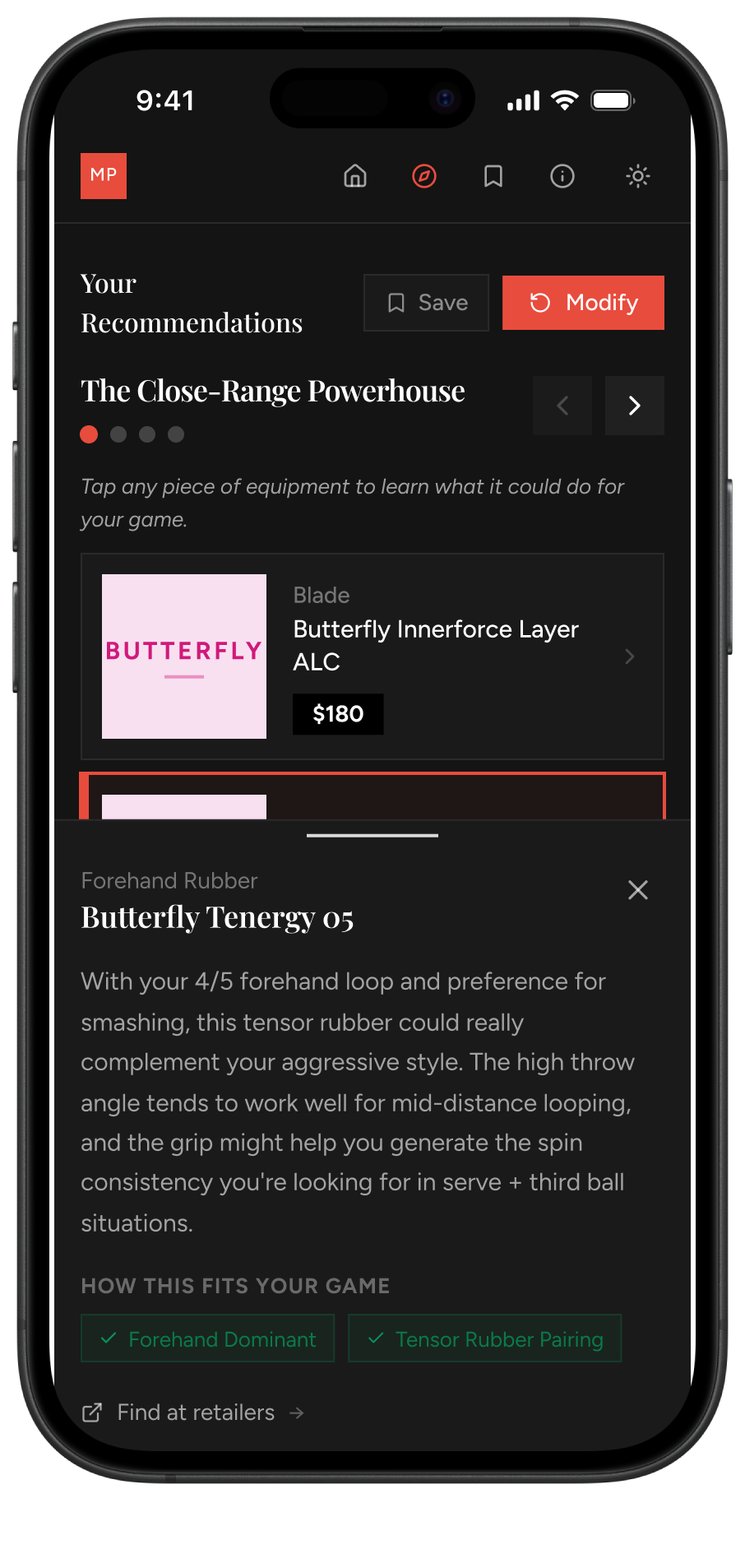The image size is (745, 1568).
Task: Toggle the light theme sun icon
Action: click(x=638, y=176)
